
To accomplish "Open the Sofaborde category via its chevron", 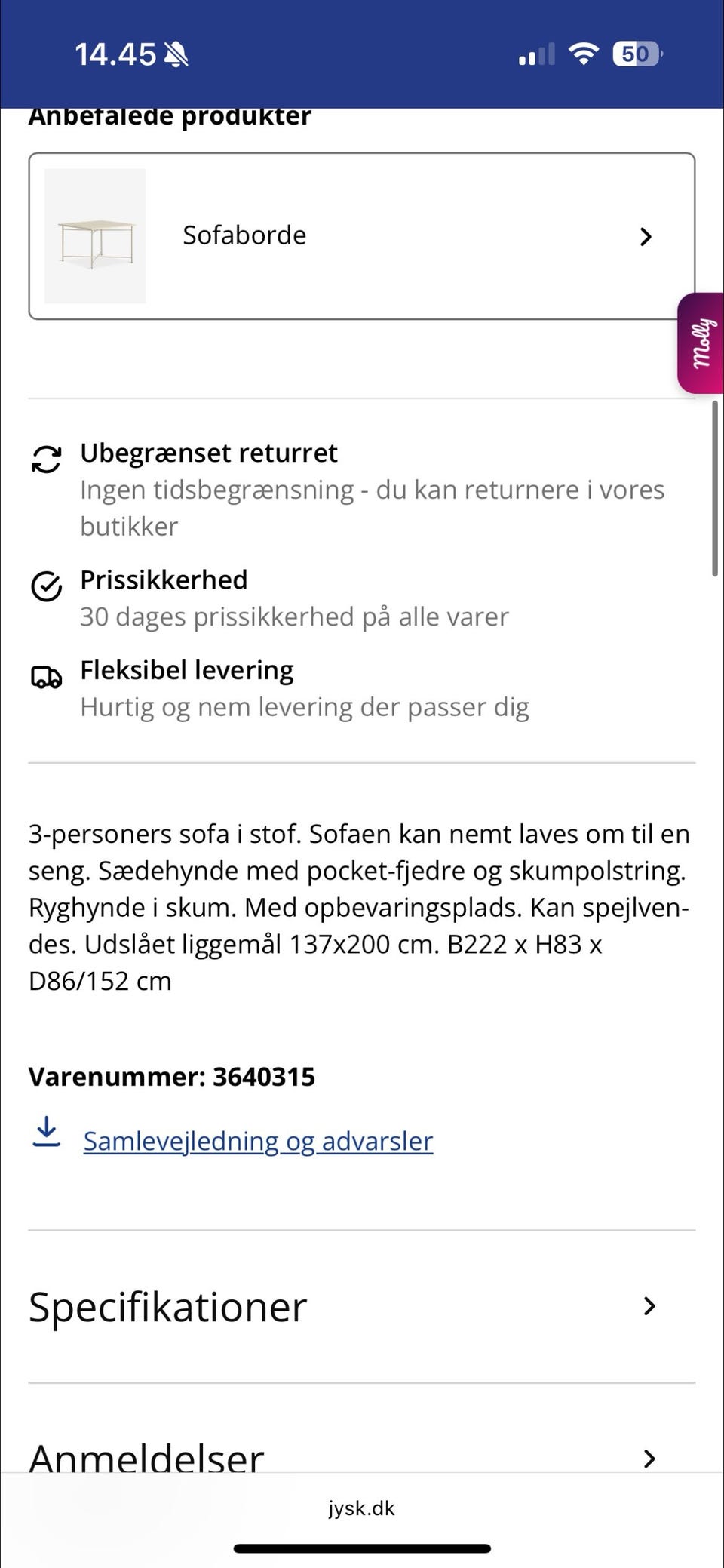I will [x=646, y=236].
